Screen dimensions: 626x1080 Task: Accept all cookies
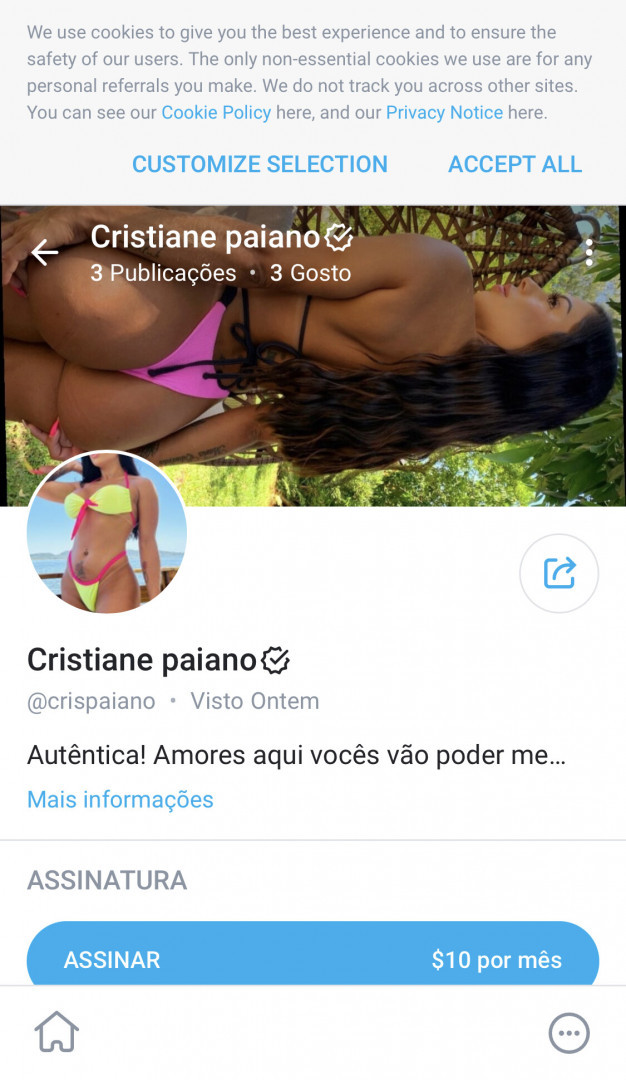(x=515, y=164)
